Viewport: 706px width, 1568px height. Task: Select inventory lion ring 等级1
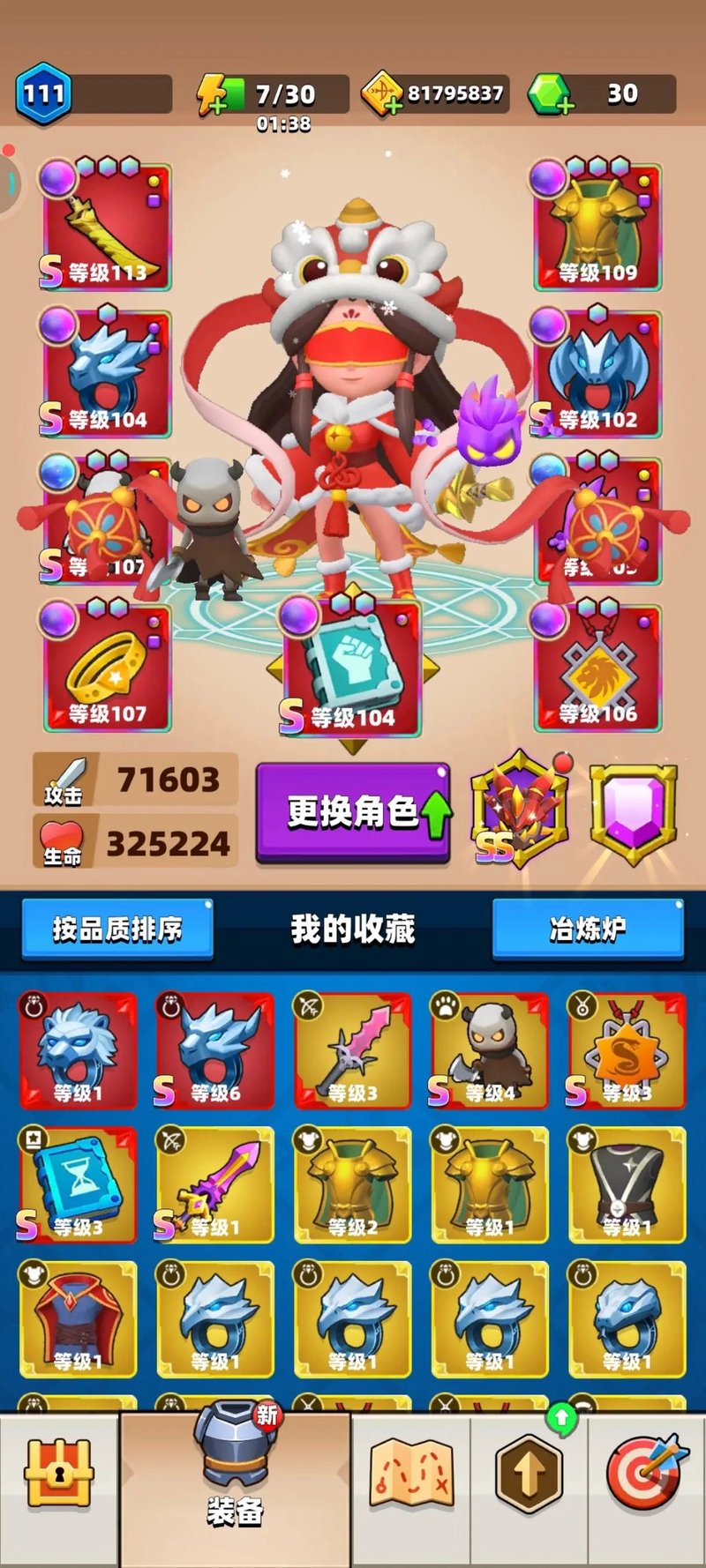78,1050
